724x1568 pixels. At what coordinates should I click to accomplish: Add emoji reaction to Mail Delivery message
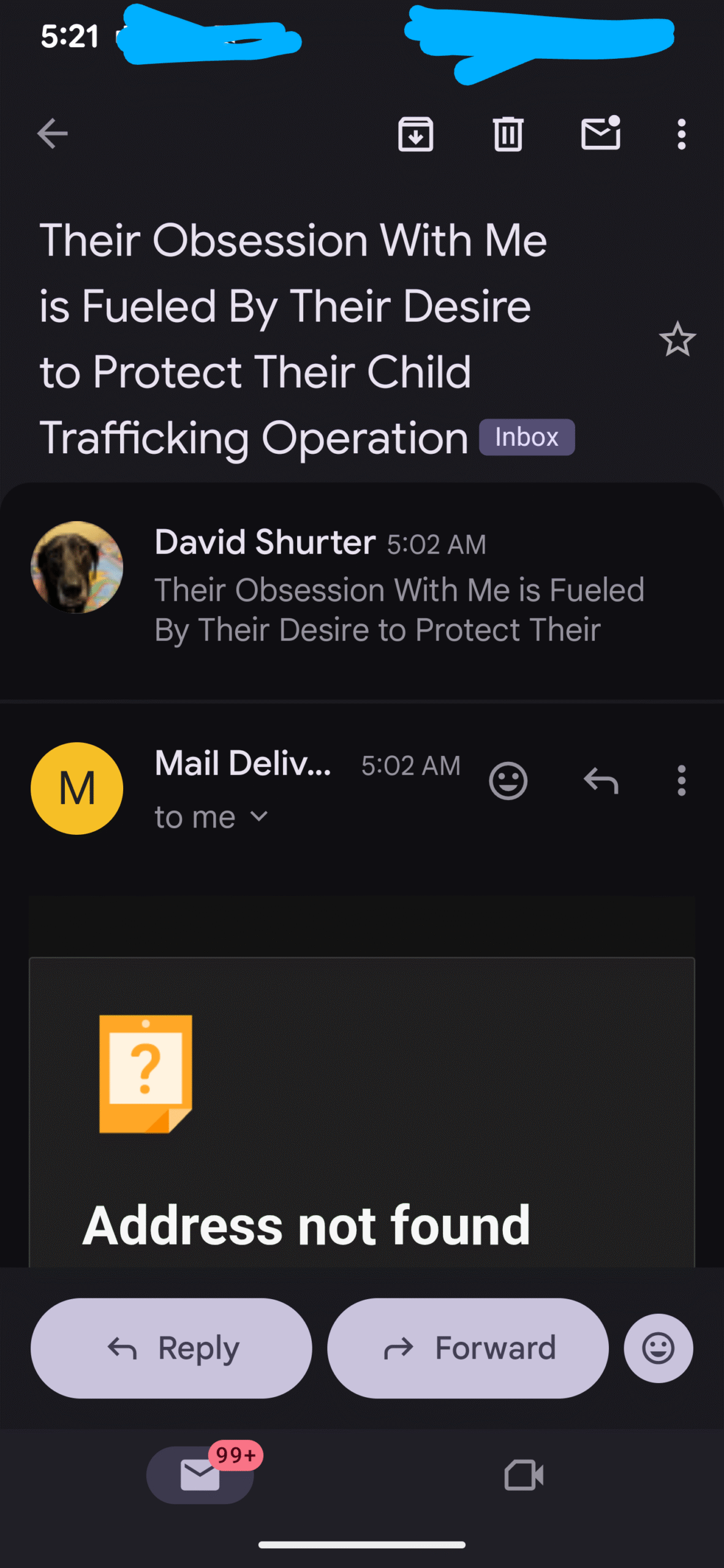pyautogui.click(x=508, y=781)
